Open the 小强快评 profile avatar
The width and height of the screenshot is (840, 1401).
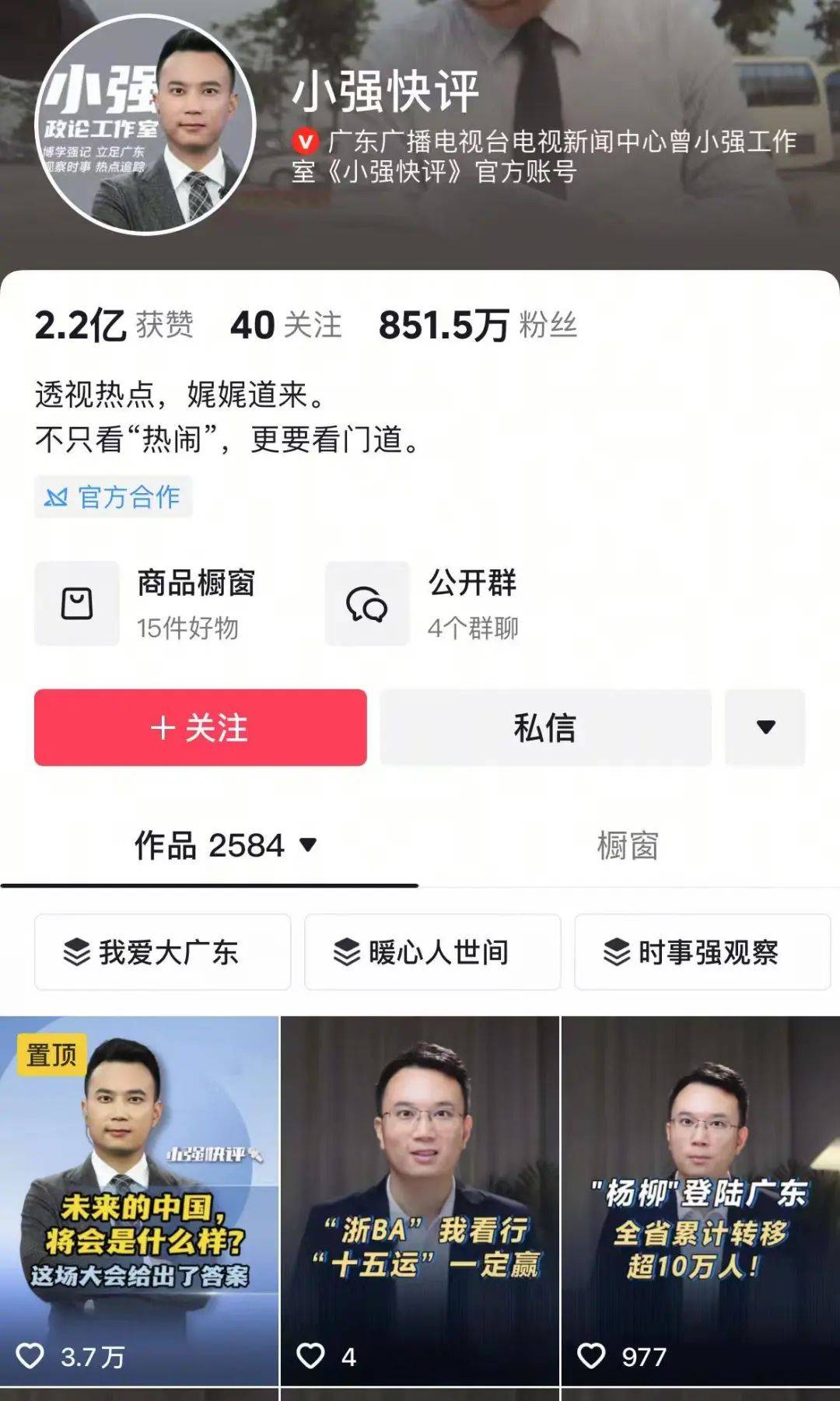[145, 124]
